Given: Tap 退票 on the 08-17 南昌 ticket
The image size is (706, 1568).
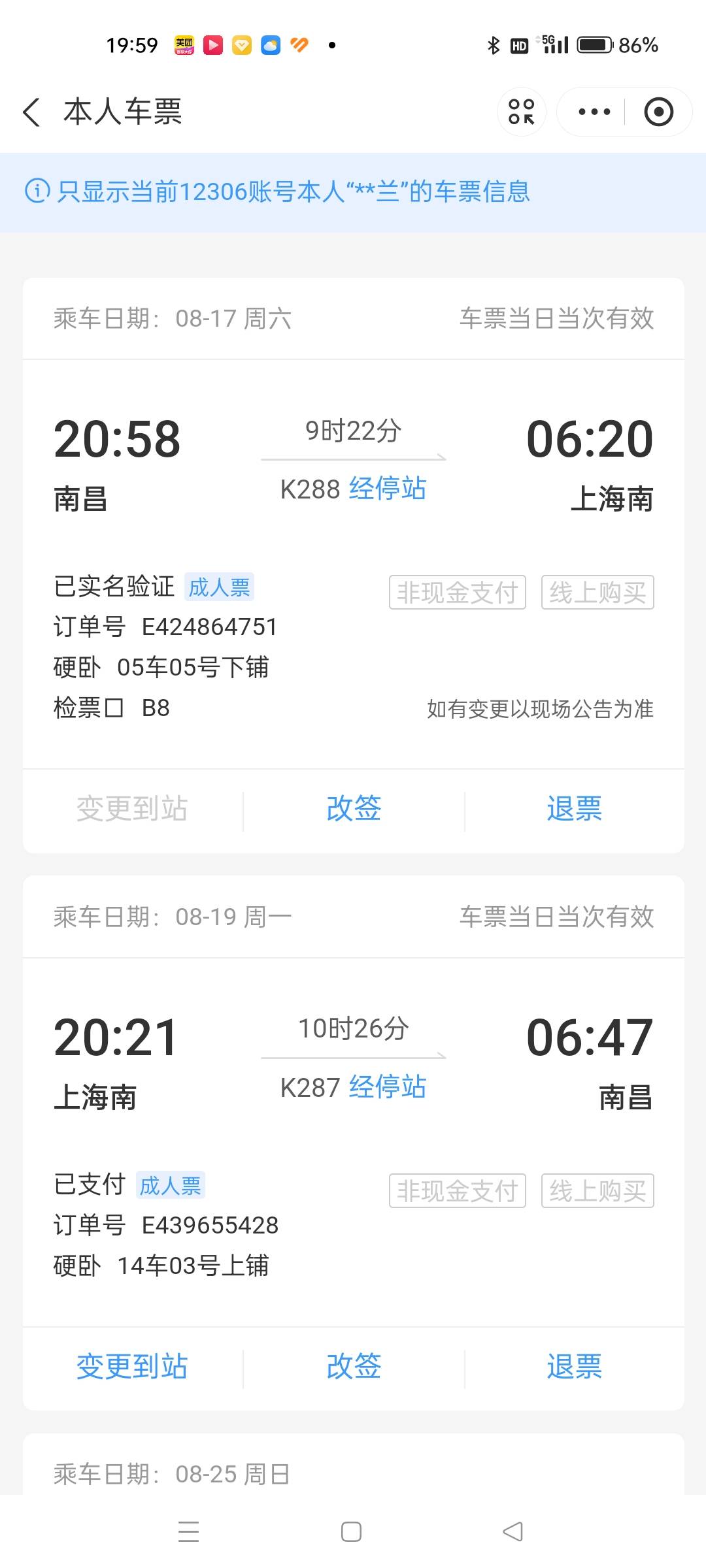Looking at the screenshot, I should [575, 809].
